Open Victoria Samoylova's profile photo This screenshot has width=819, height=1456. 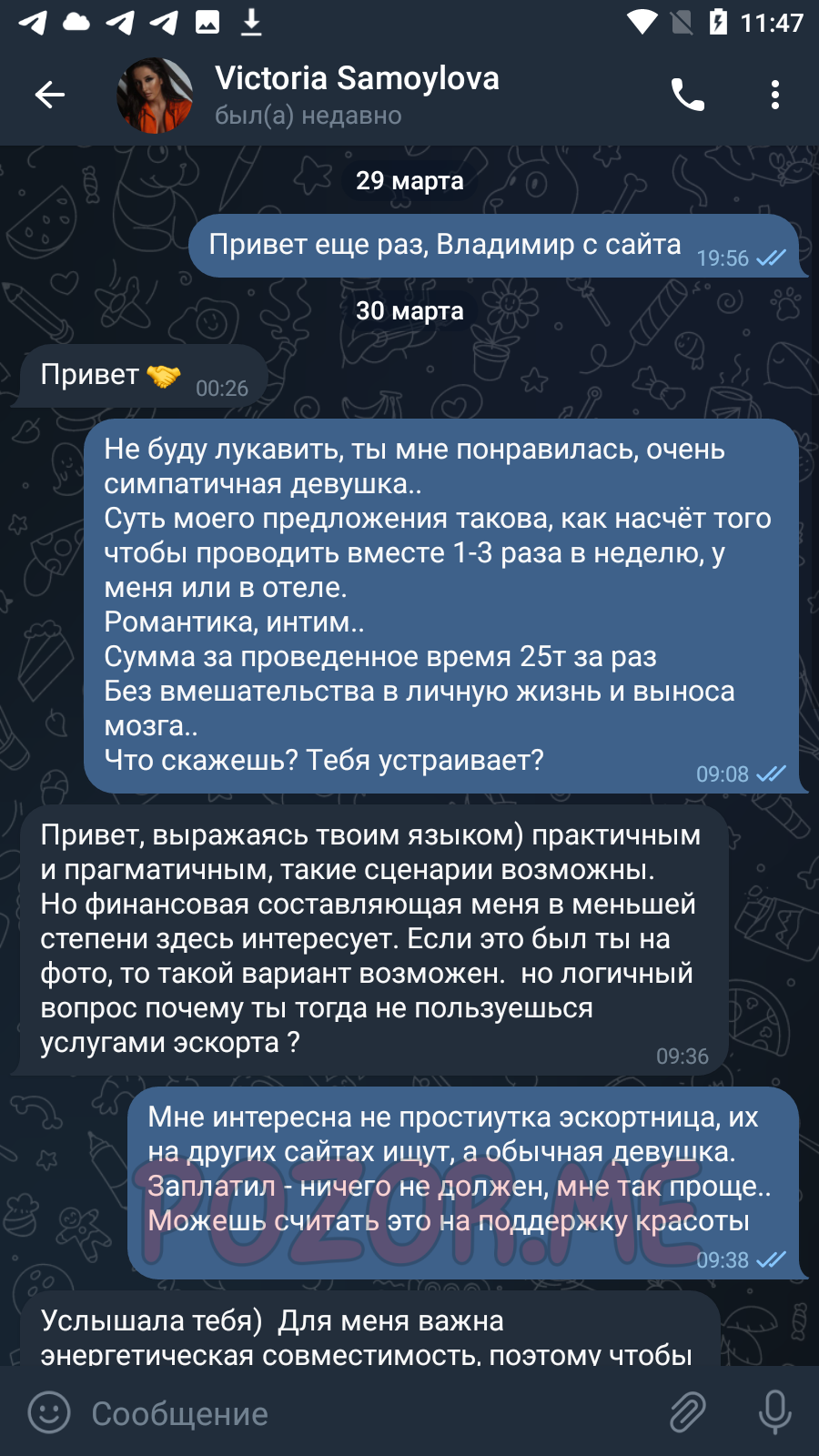tap(156, 96)
